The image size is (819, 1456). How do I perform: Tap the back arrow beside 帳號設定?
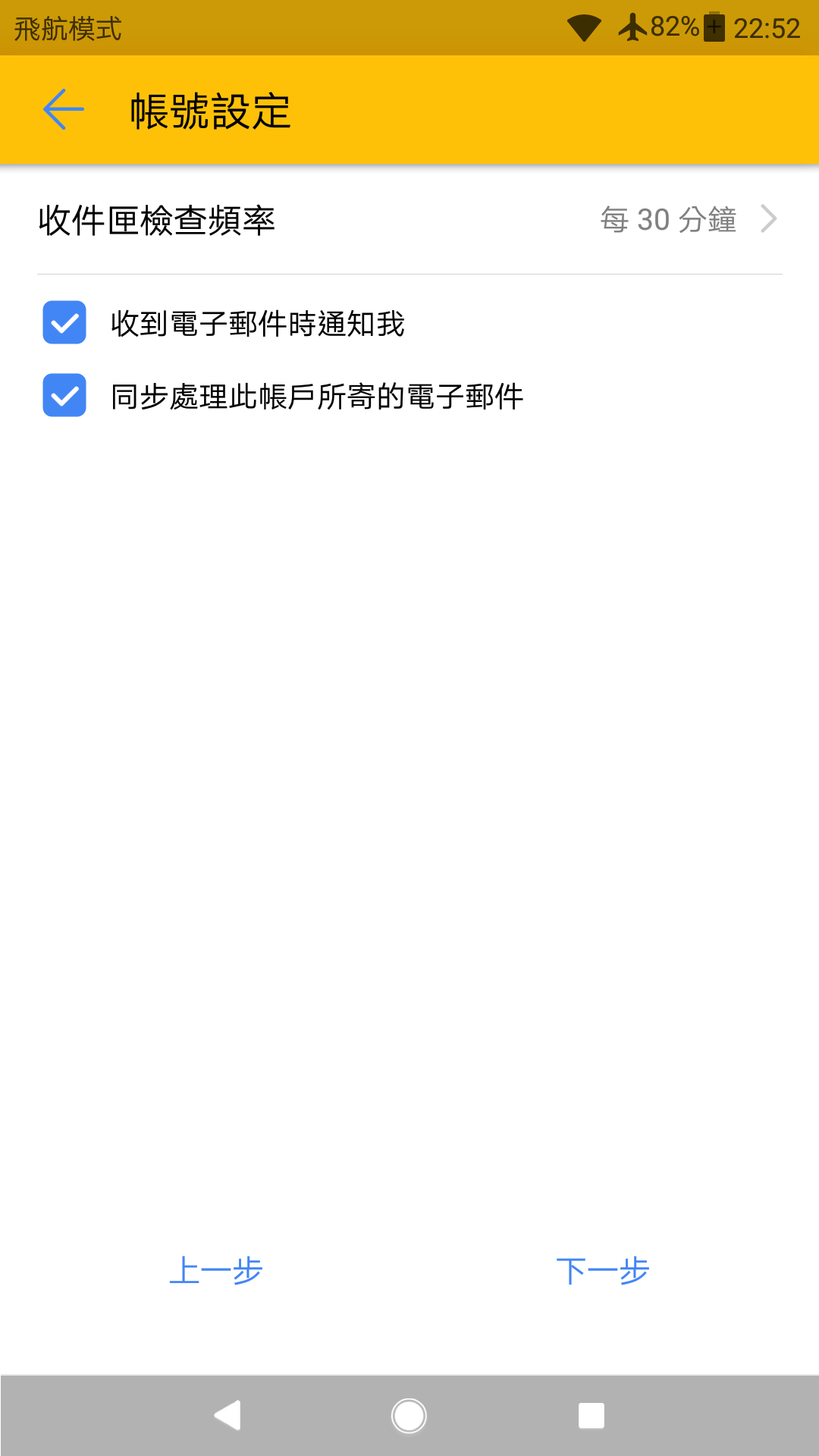pyautogui.click(x=64, y=110)
